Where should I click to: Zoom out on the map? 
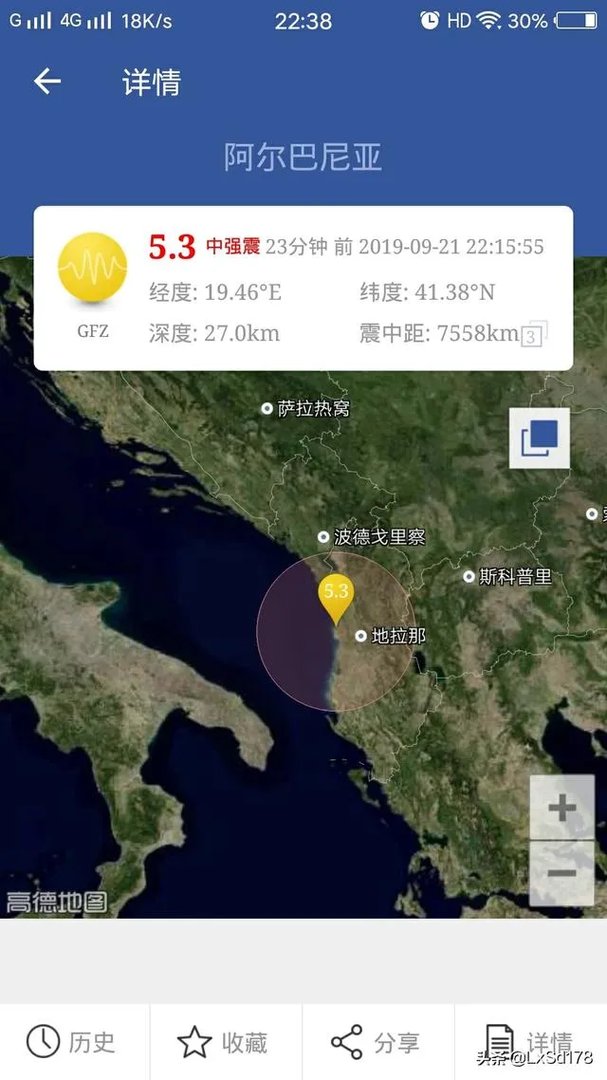click(x=561, y=873)
